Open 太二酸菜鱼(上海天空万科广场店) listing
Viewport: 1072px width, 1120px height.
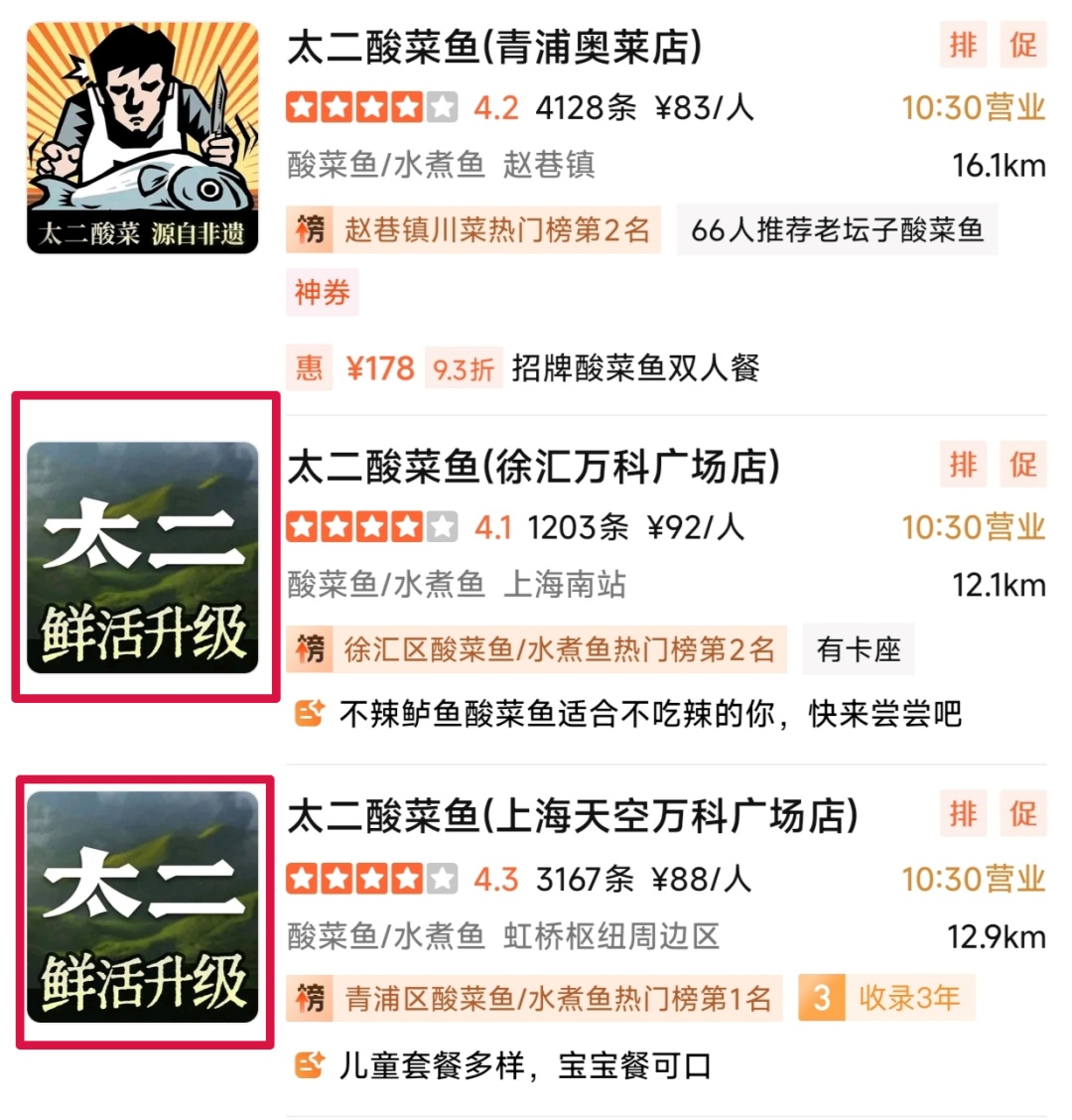pos(572,816)
